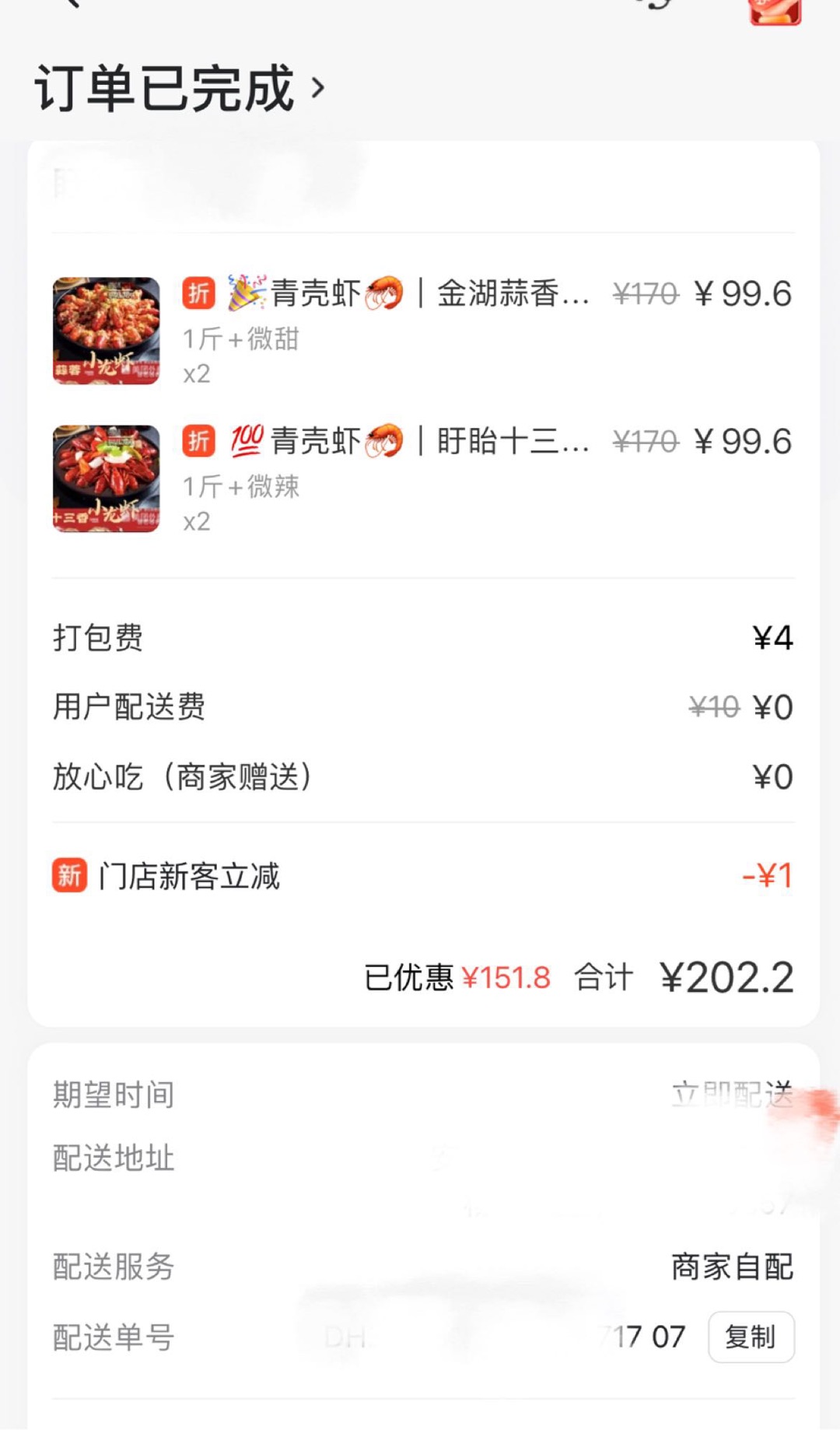The width and height of the screenshot is (840, 1430).
Task: Open the 订单已完成 order status details
Action: tap(179, 88)
